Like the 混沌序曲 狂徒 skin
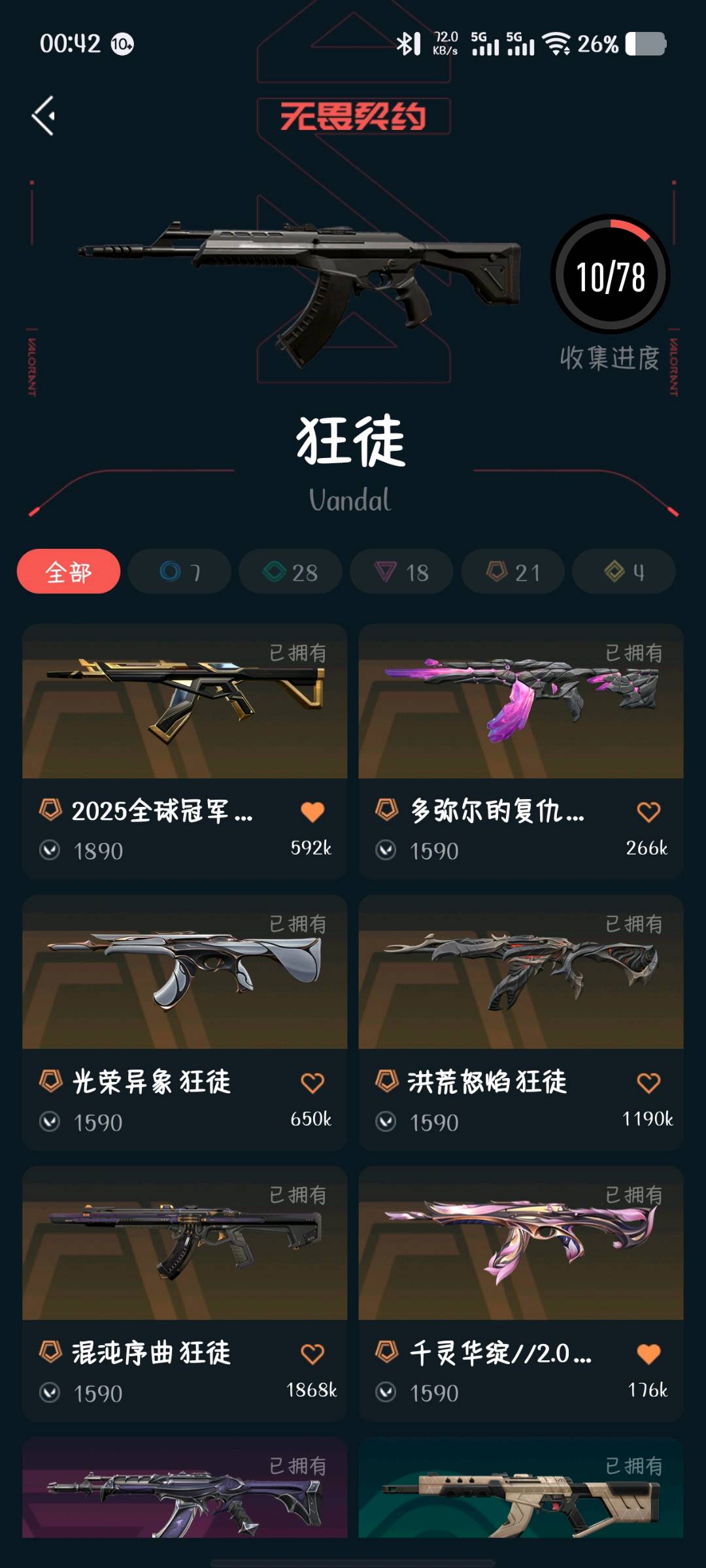The height and width of the screenshot is (1568, 706). [x=312, y=1354]
